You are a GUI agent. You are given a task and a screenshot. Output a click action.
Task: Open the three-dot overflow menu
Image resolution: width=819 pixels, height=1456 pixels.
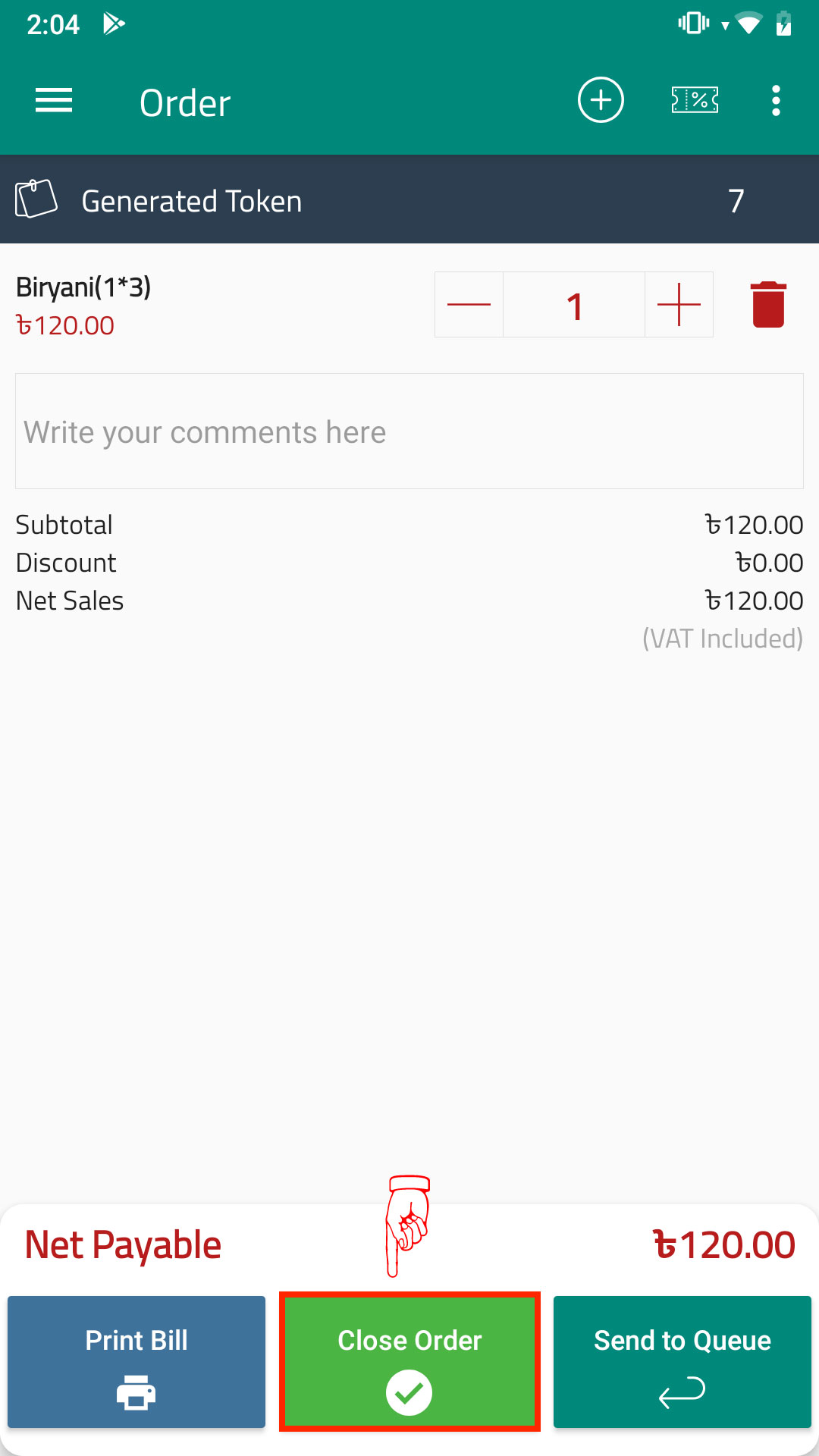tap(776, 101)
